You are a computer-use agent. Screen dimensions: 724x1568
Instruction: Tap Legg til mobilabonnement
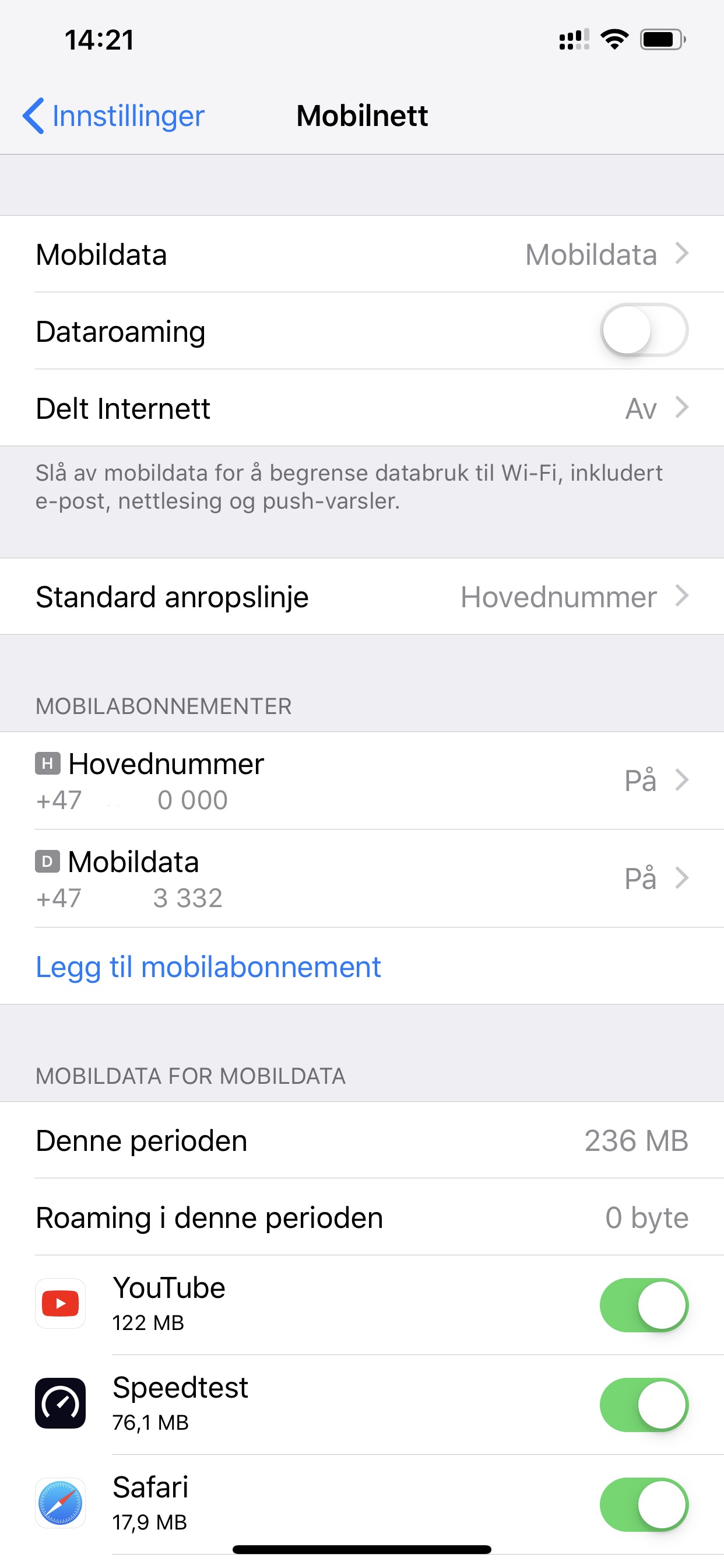coord(208,967)
